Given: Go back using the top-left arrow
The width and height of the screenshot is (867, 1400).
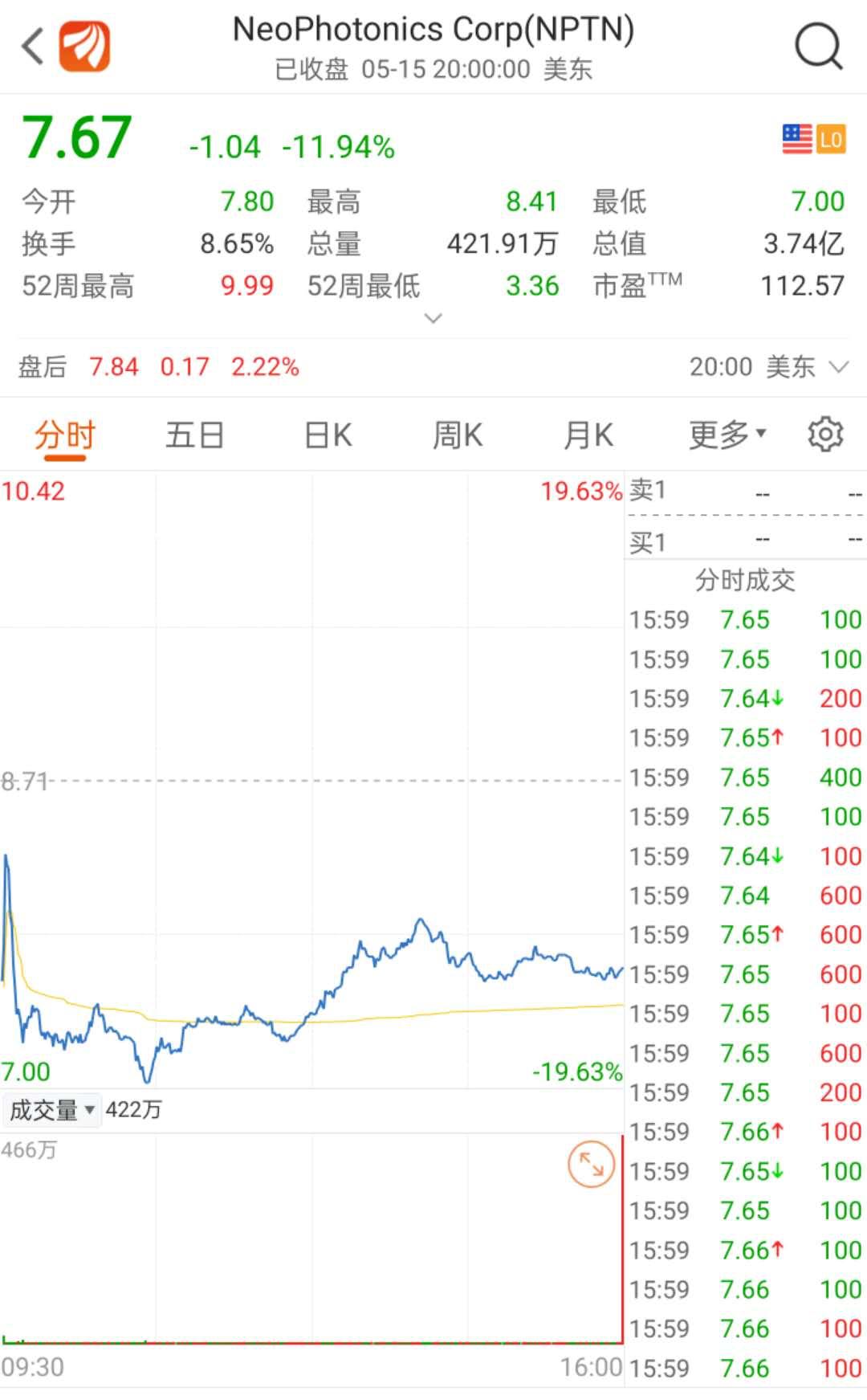Looking at the screenshot, I should (32, 46).
